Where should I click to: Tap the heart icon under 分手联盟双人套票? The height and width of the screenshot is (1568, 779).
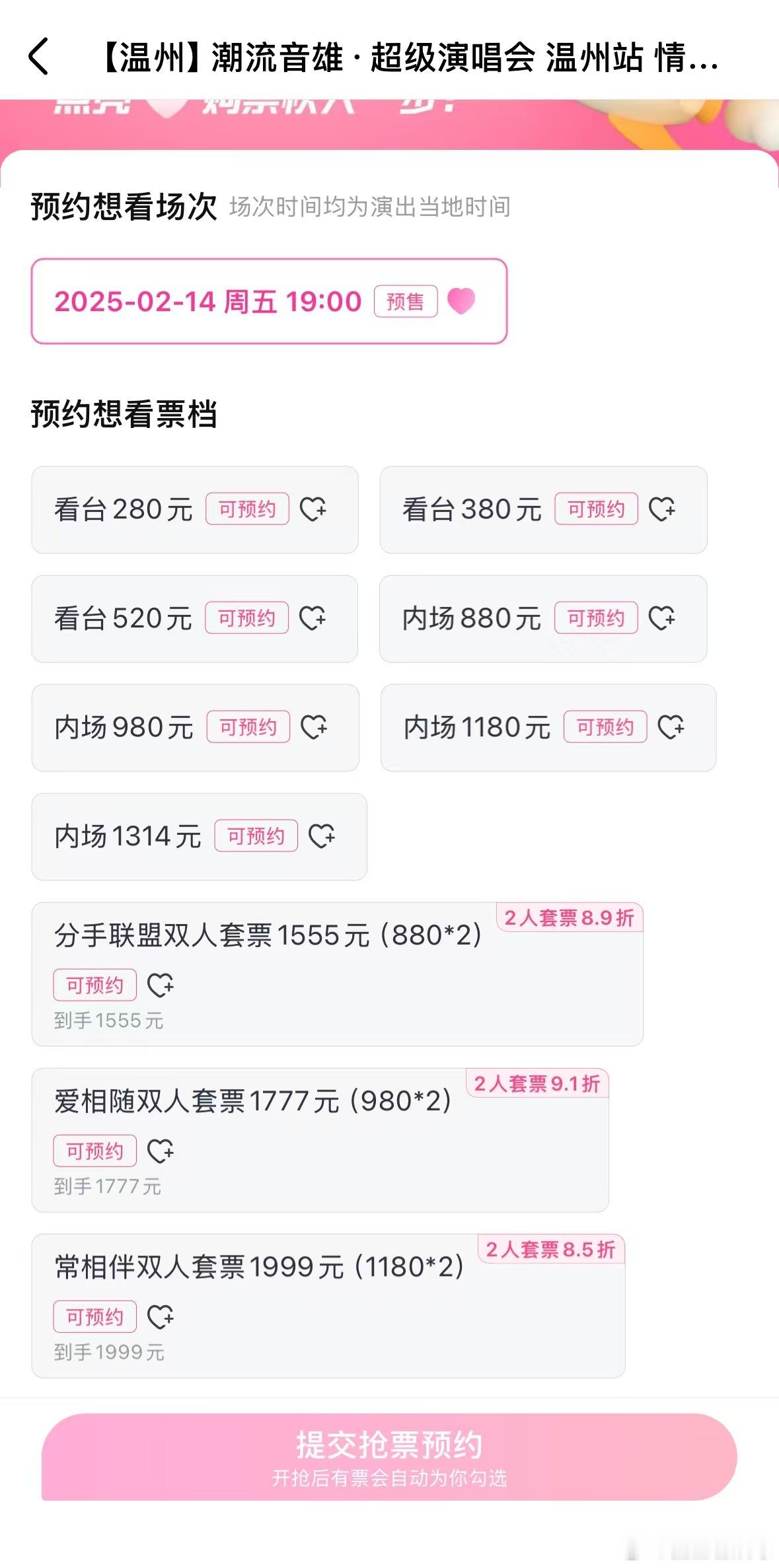161,984
